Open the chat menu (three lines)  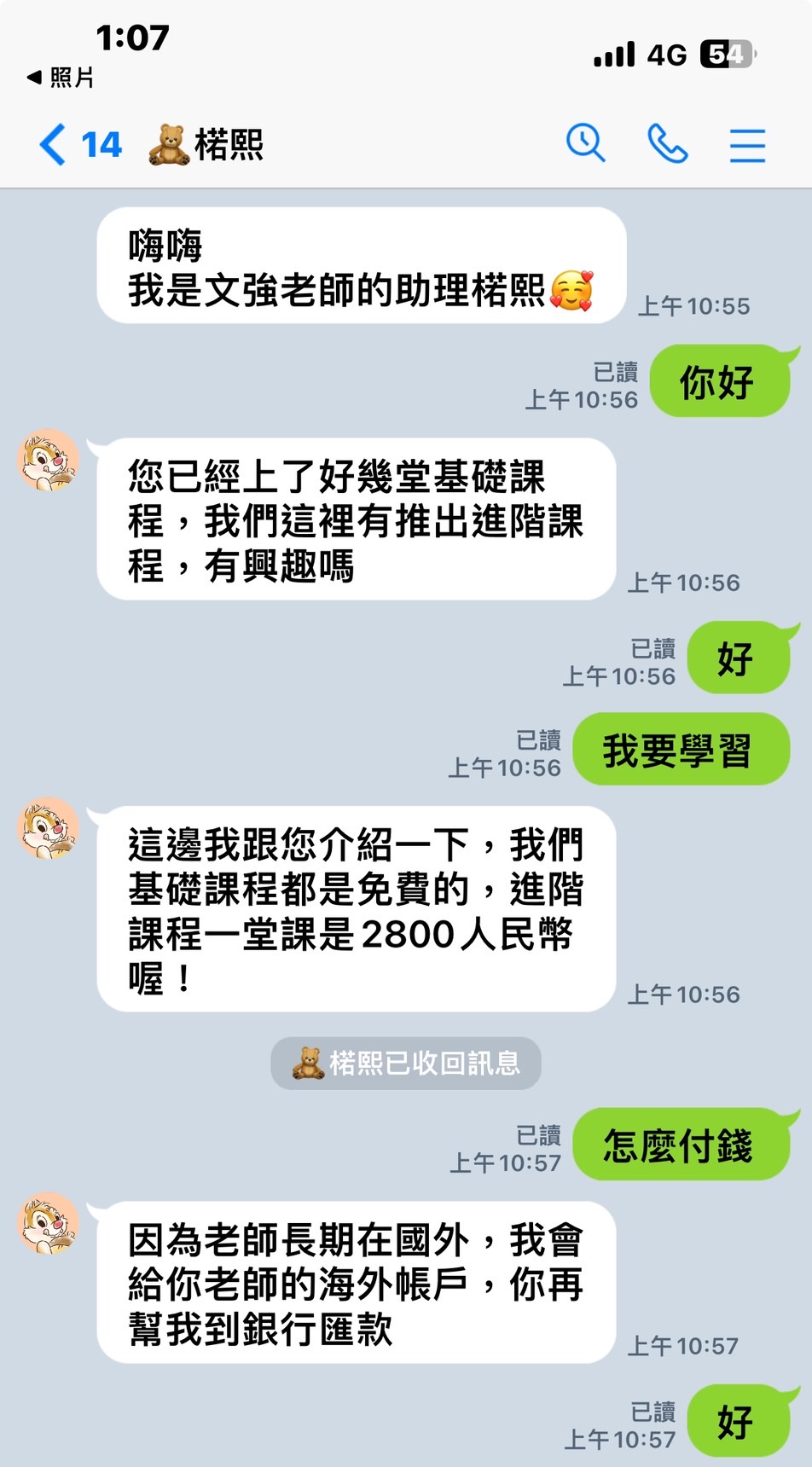coord(747,145)
